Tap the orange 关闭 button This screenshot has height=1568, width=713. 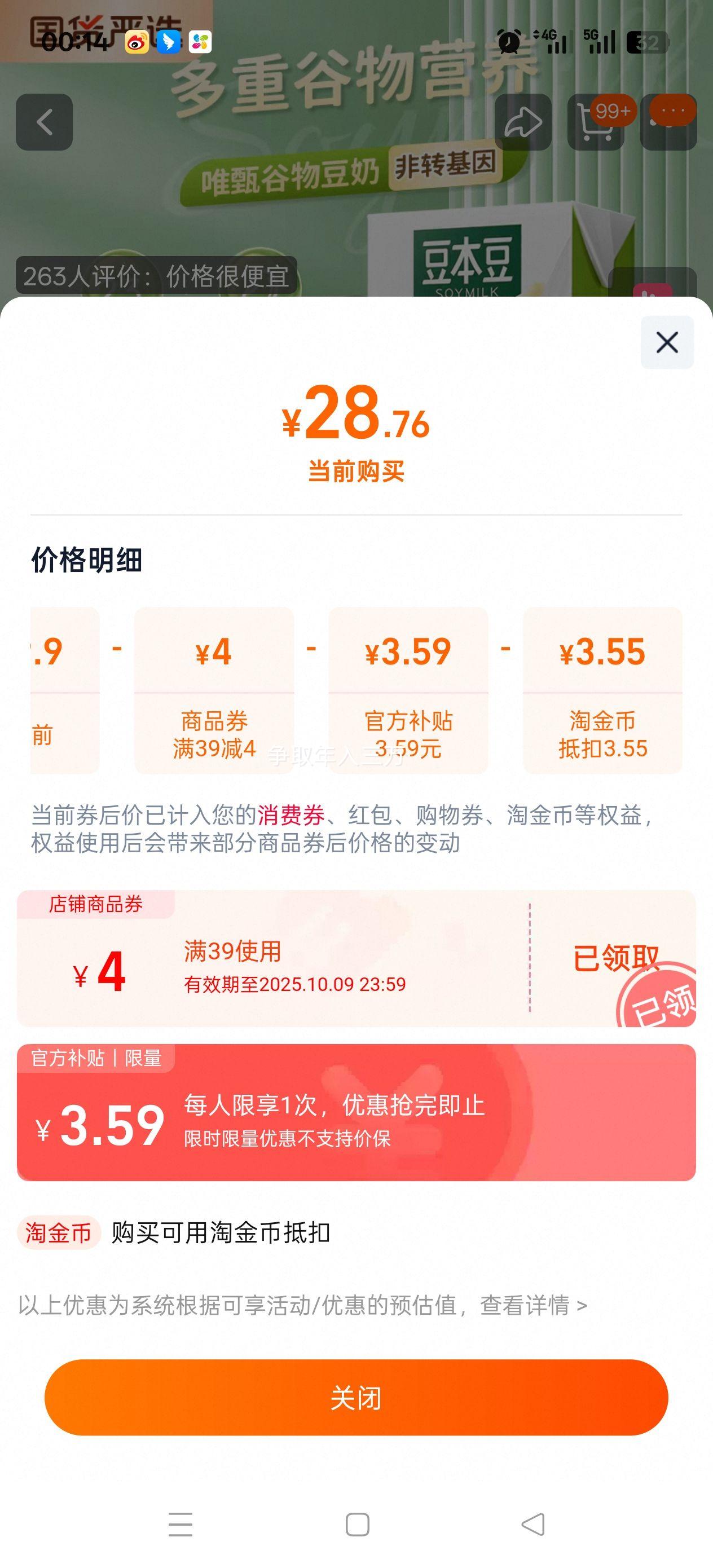point(356,1398)
